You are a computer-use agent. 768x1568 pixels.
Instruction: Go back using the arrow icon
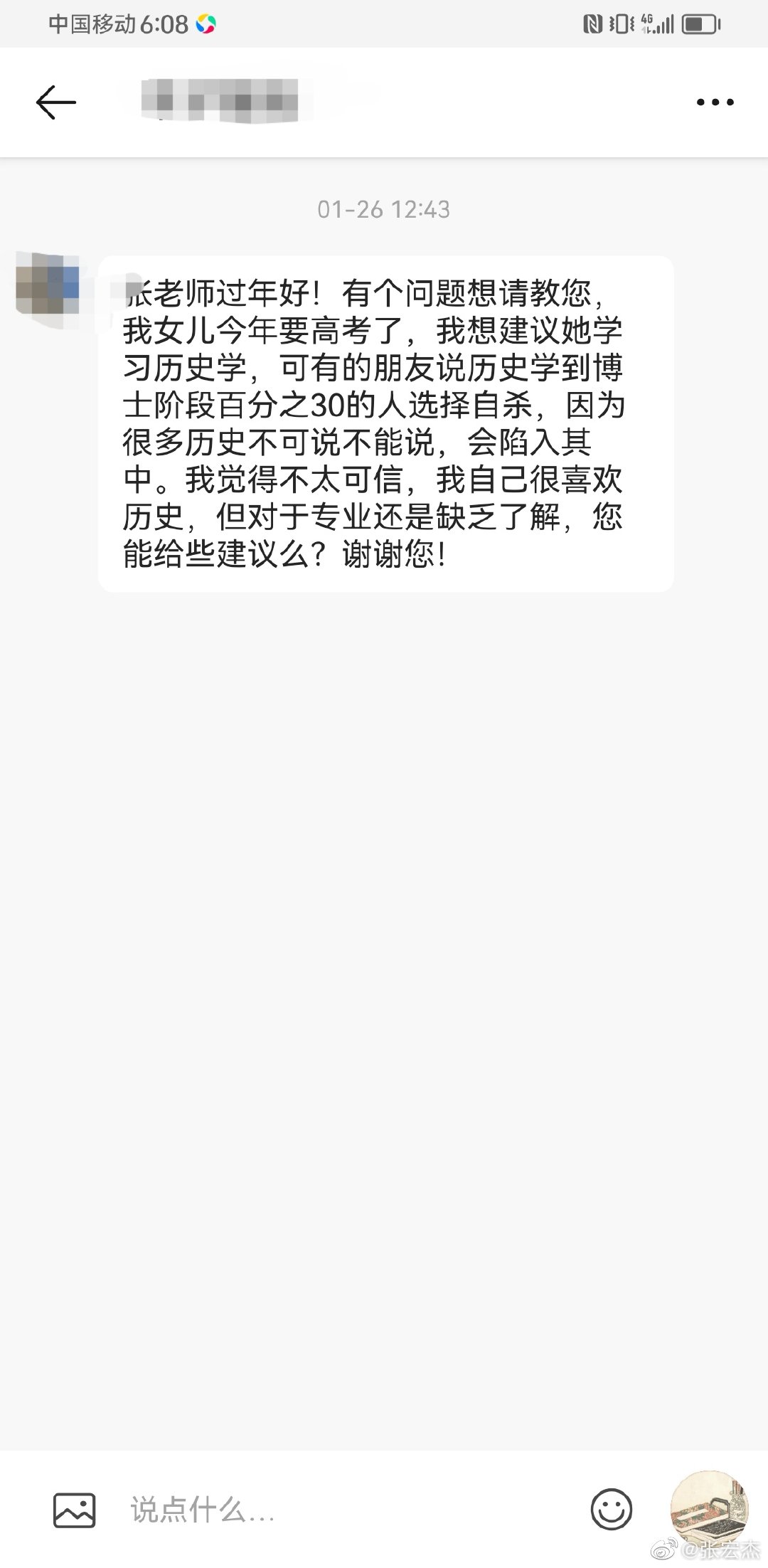tap(55, 102)
